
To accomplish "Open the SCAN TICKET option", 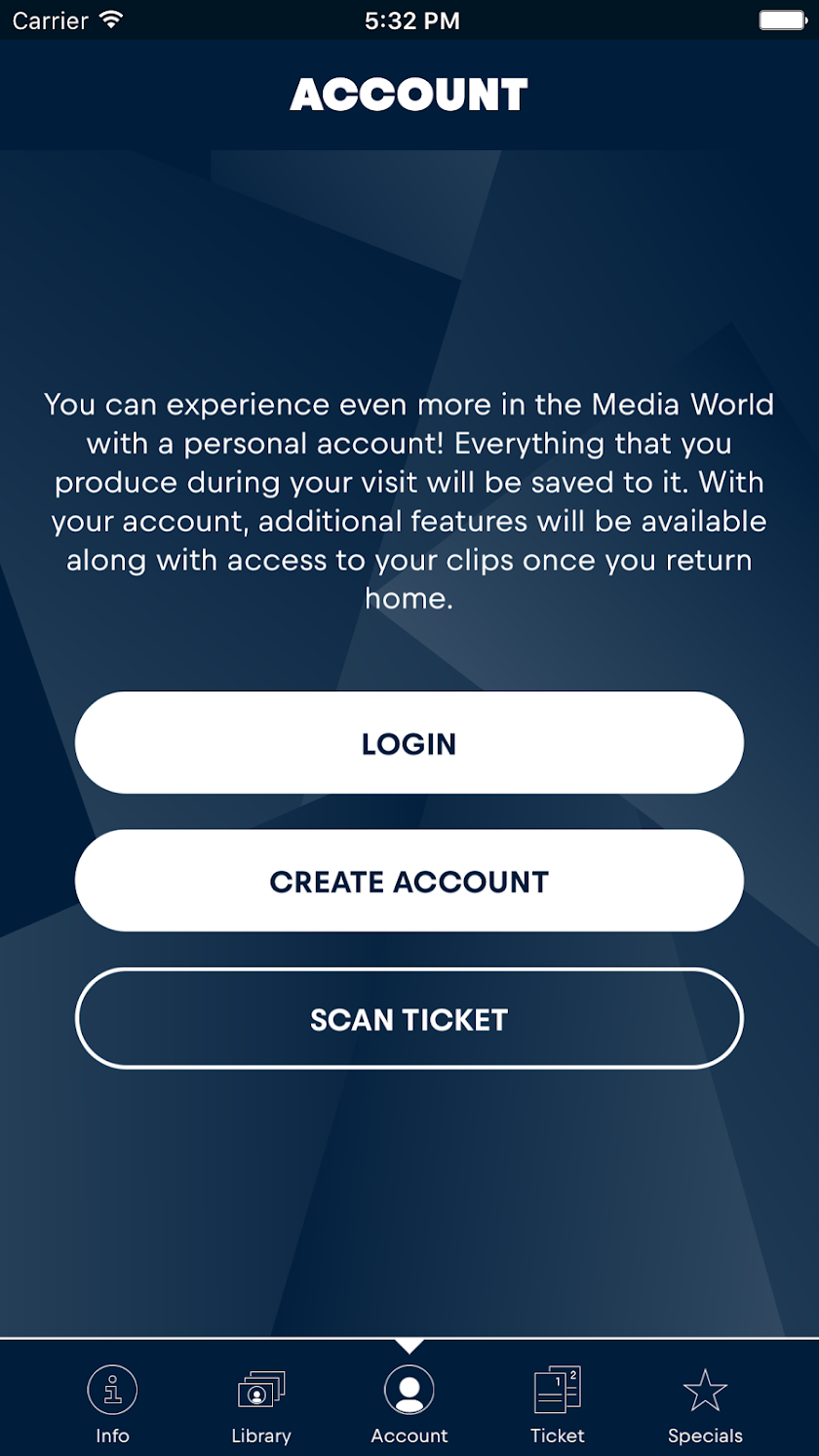I will tap(409, 1019).
